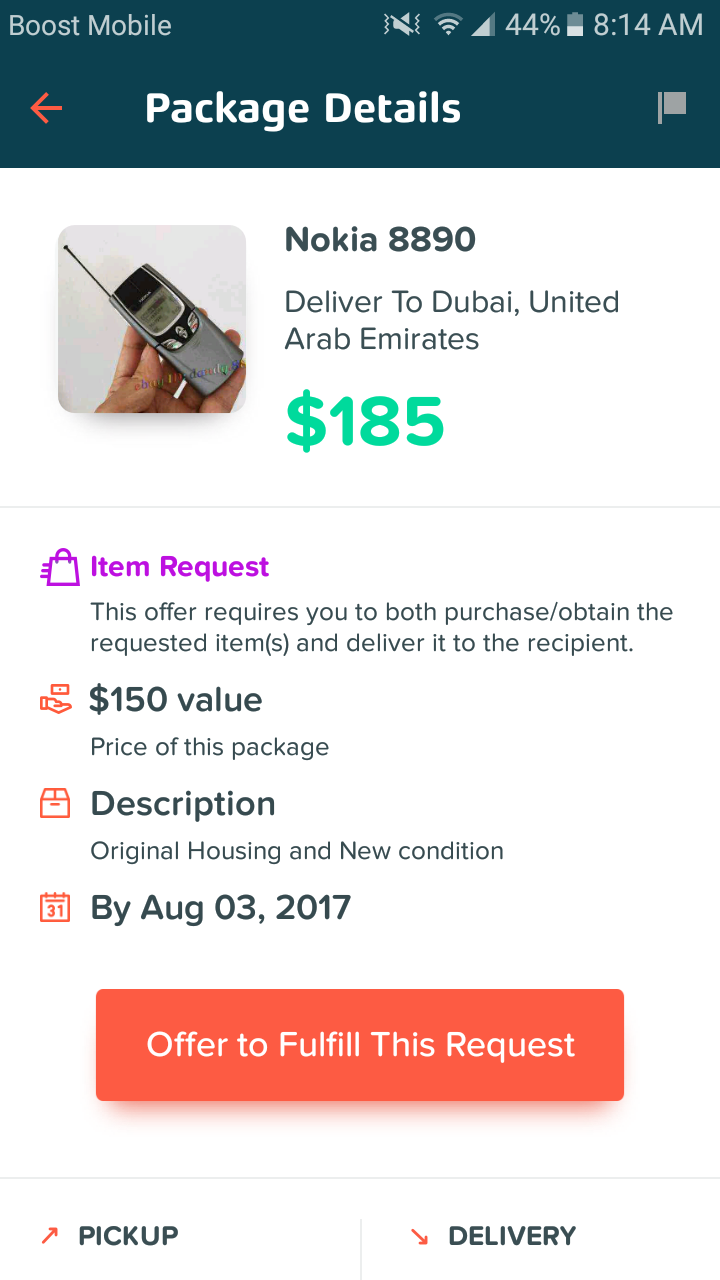Switch to the Pickup tab
Image resolution: width=720 pixels, height=1280 pixels.
point(110,1236)
